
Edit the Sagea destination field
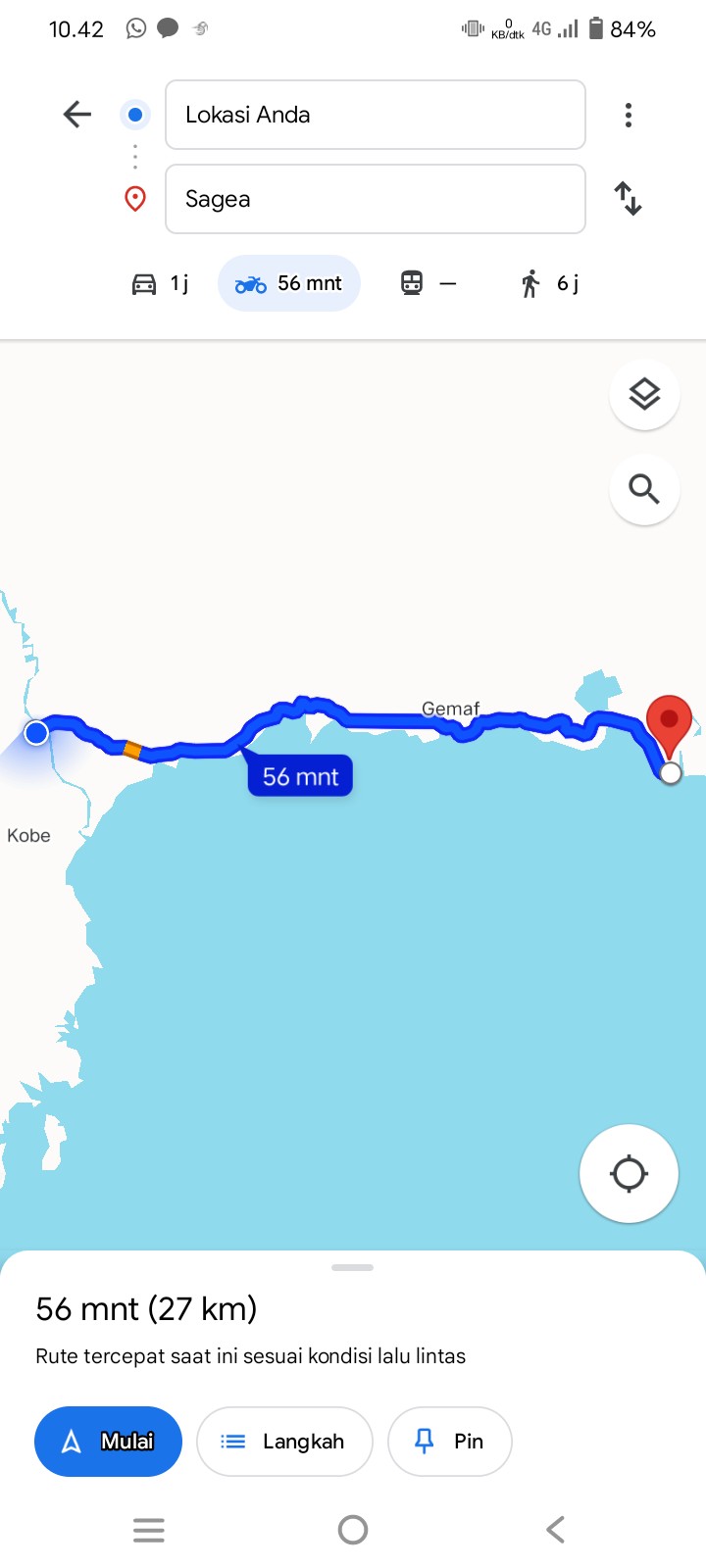(x=376, y=199)
